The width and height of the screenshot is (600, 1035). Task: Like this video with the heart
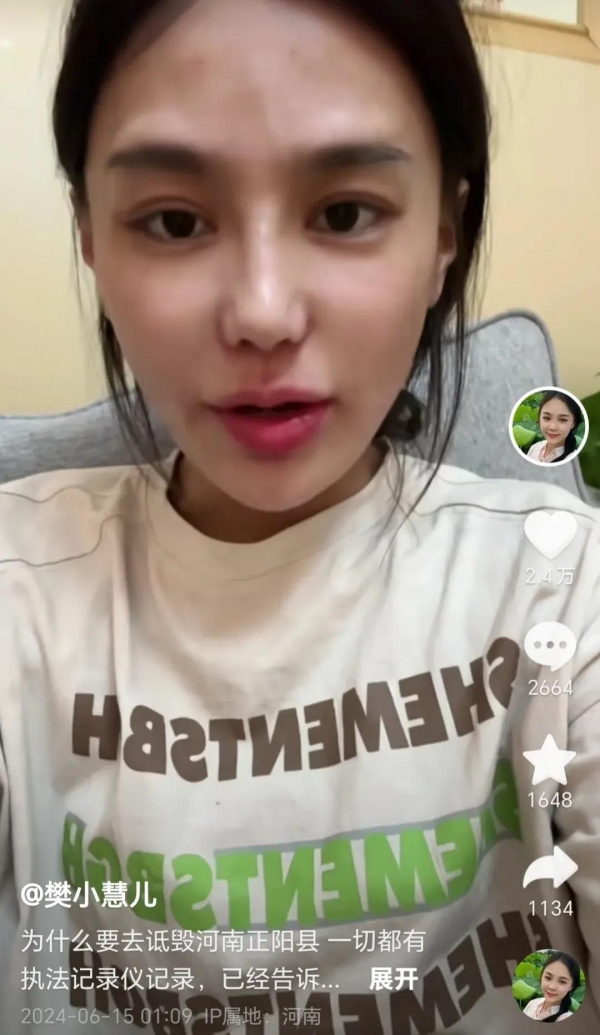pos(551,534)
